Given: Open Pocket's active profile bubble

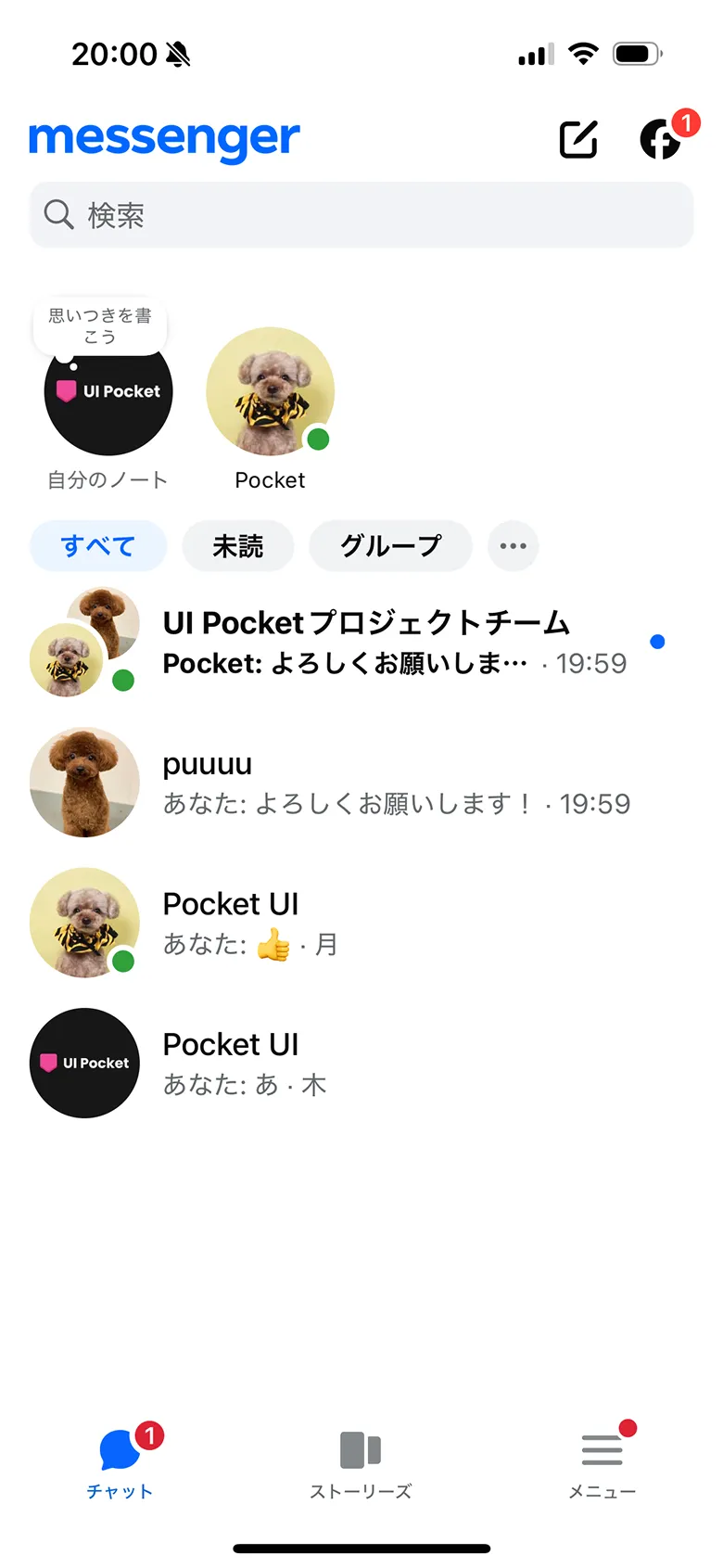Looking at the screenshot, I should 270,392.
